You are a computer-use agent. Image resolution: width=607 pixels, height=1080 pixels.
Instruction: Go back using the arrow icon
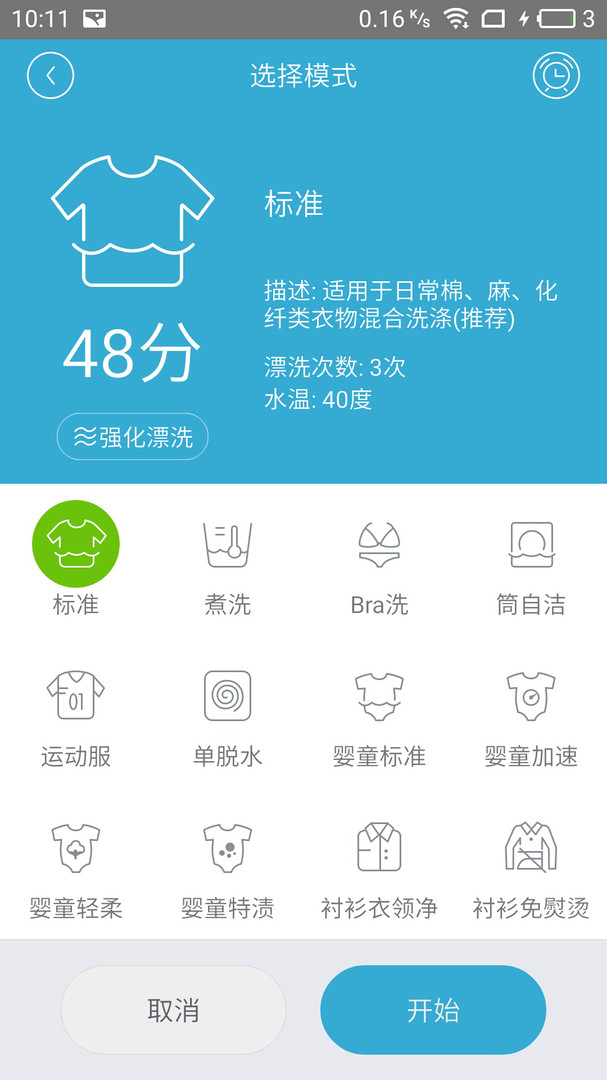point(51,75)
